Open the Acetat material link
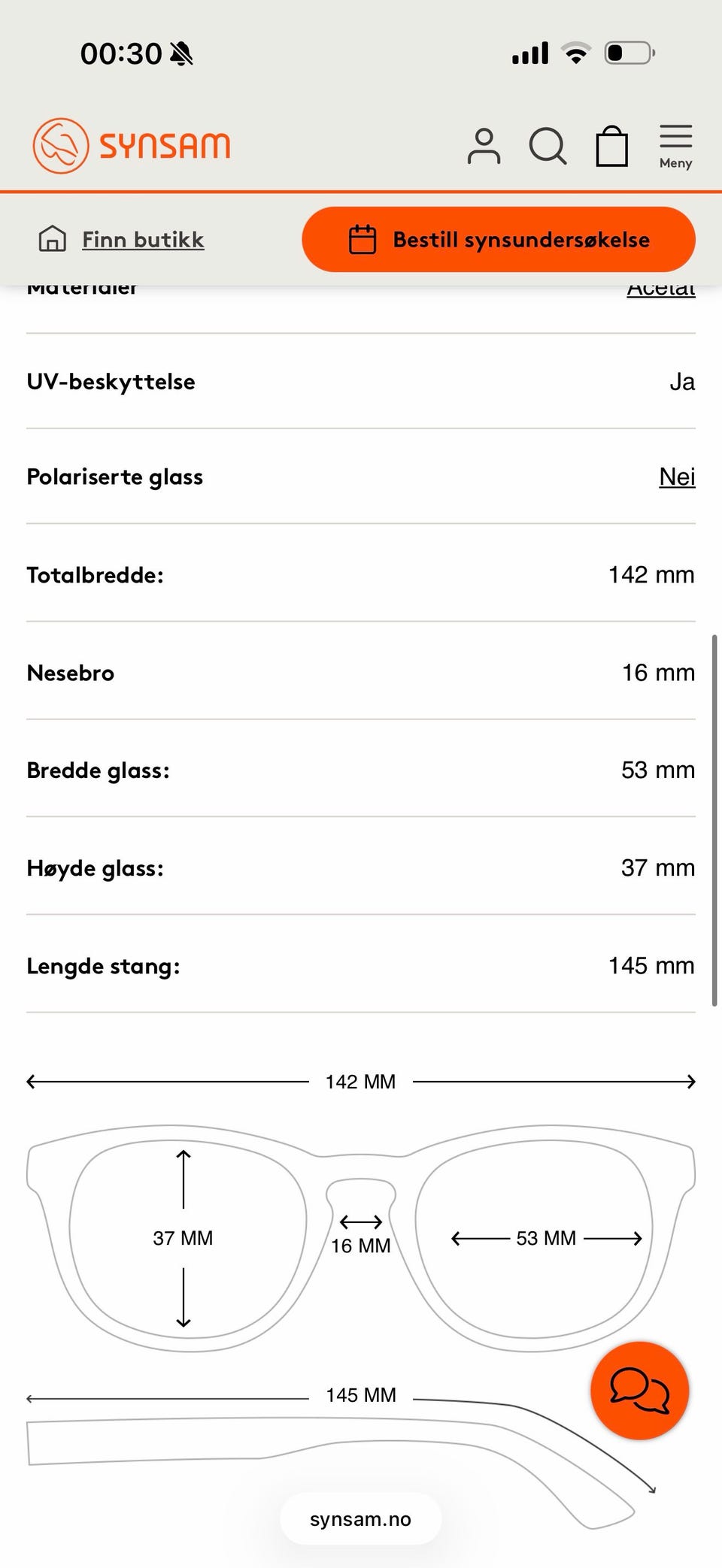This screenshot has width=722, height=1568. pos(661,289)
